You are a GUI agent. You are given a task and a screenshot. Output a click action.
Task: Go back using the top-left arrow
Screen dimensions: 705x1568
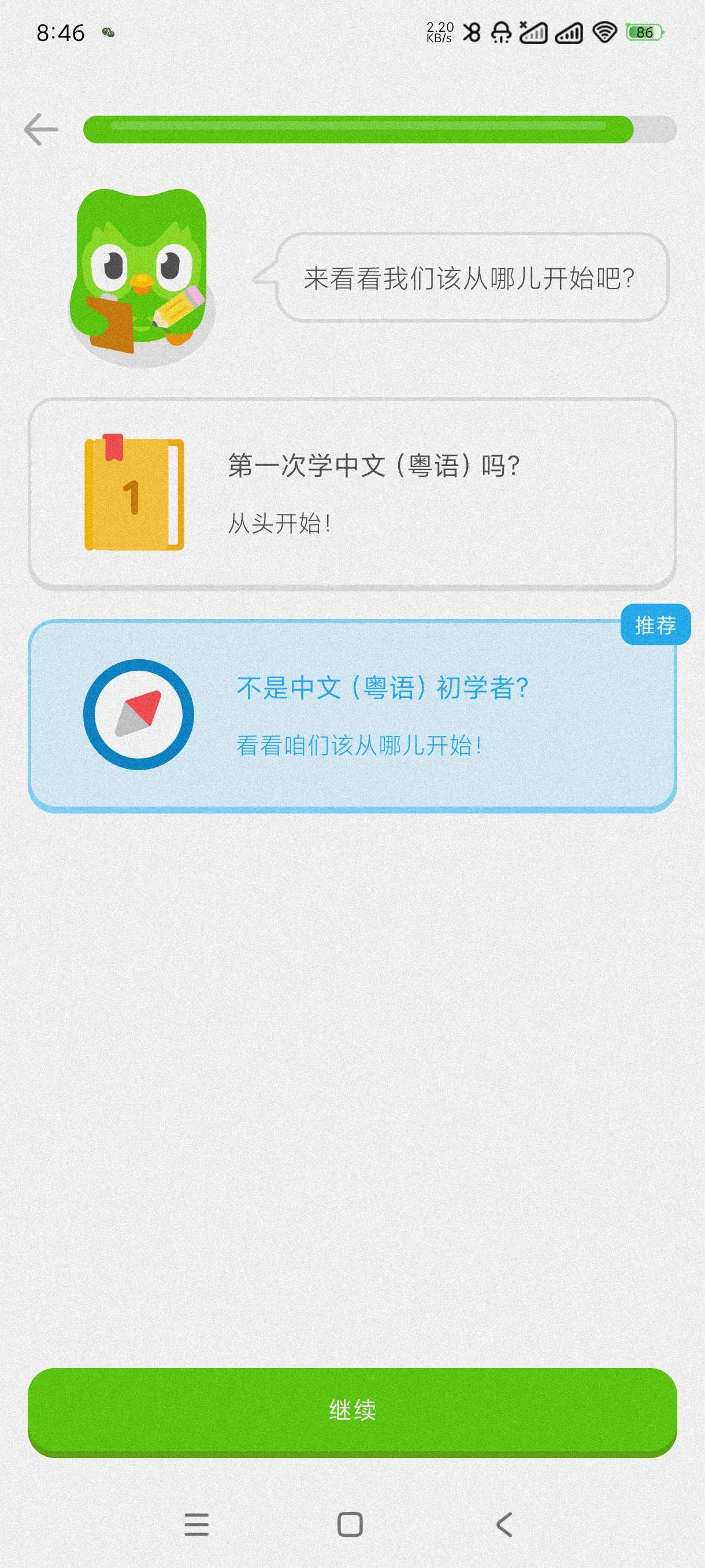coord(42,129)
